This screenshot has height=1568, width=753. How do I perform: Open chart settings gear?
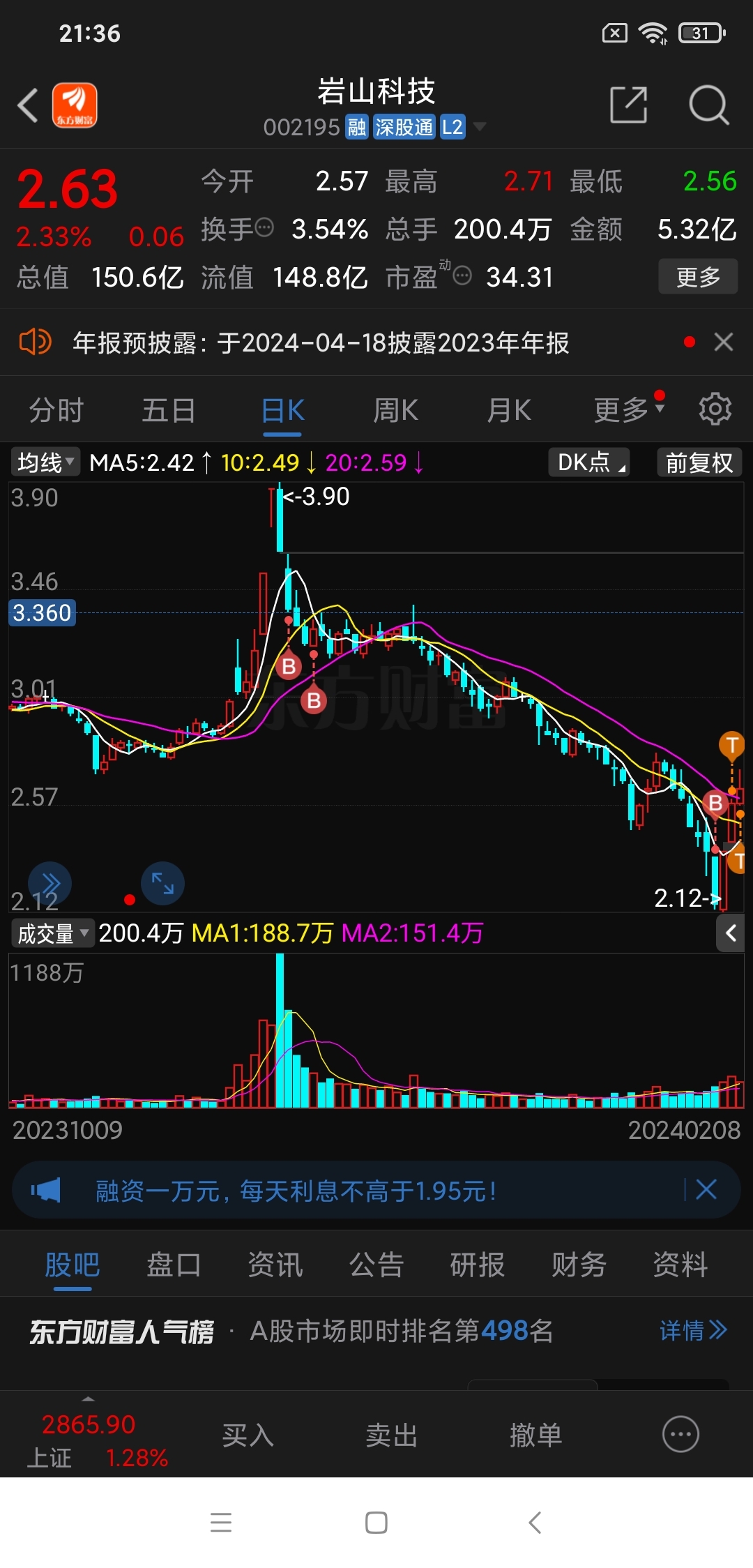[x=715, y=409]
